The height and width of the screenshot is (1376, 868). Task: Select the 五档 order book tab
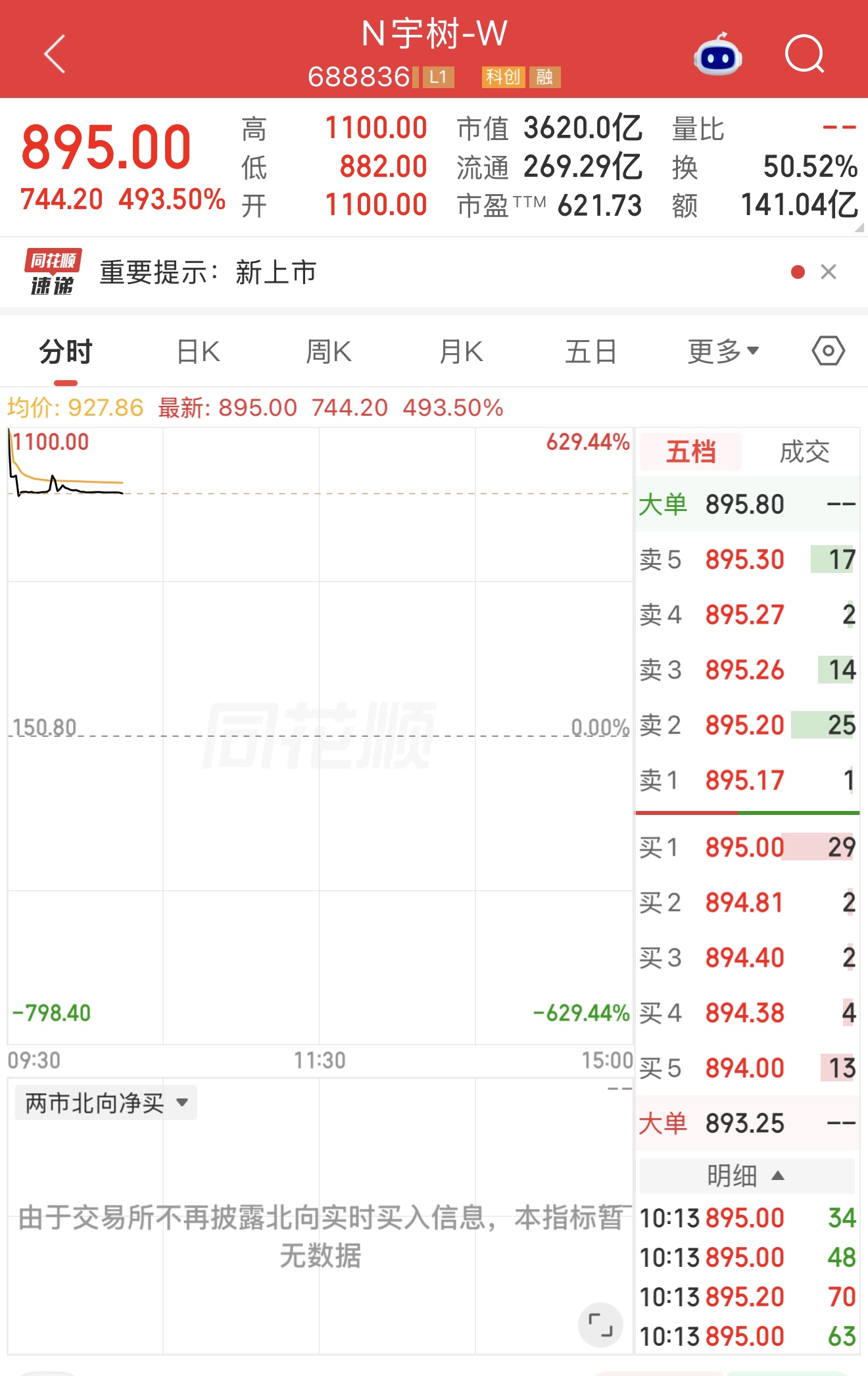pos(690,452)
